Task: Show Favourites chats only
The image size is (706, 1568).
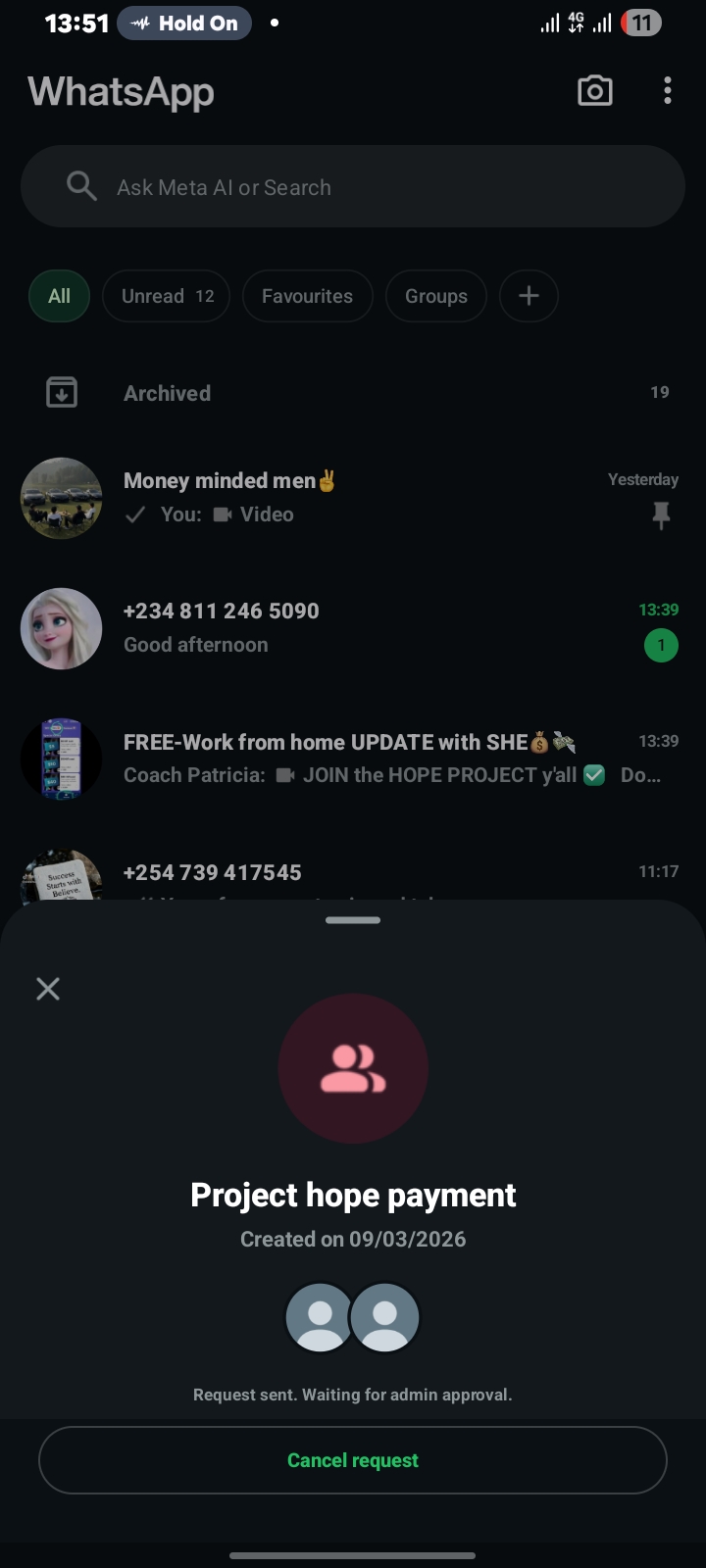Action: point(307,296)
